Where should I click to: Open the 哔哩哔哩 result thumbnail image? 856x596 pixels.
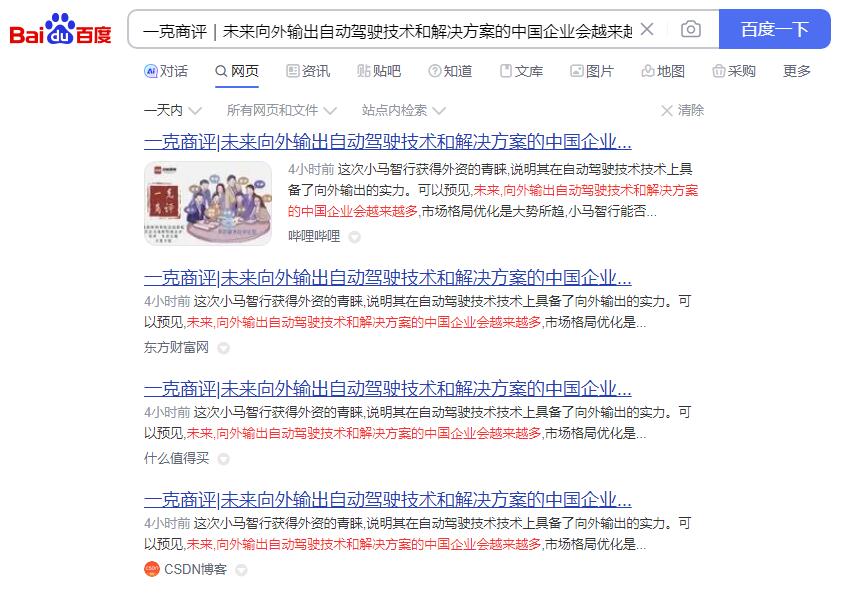coord(208,203)
